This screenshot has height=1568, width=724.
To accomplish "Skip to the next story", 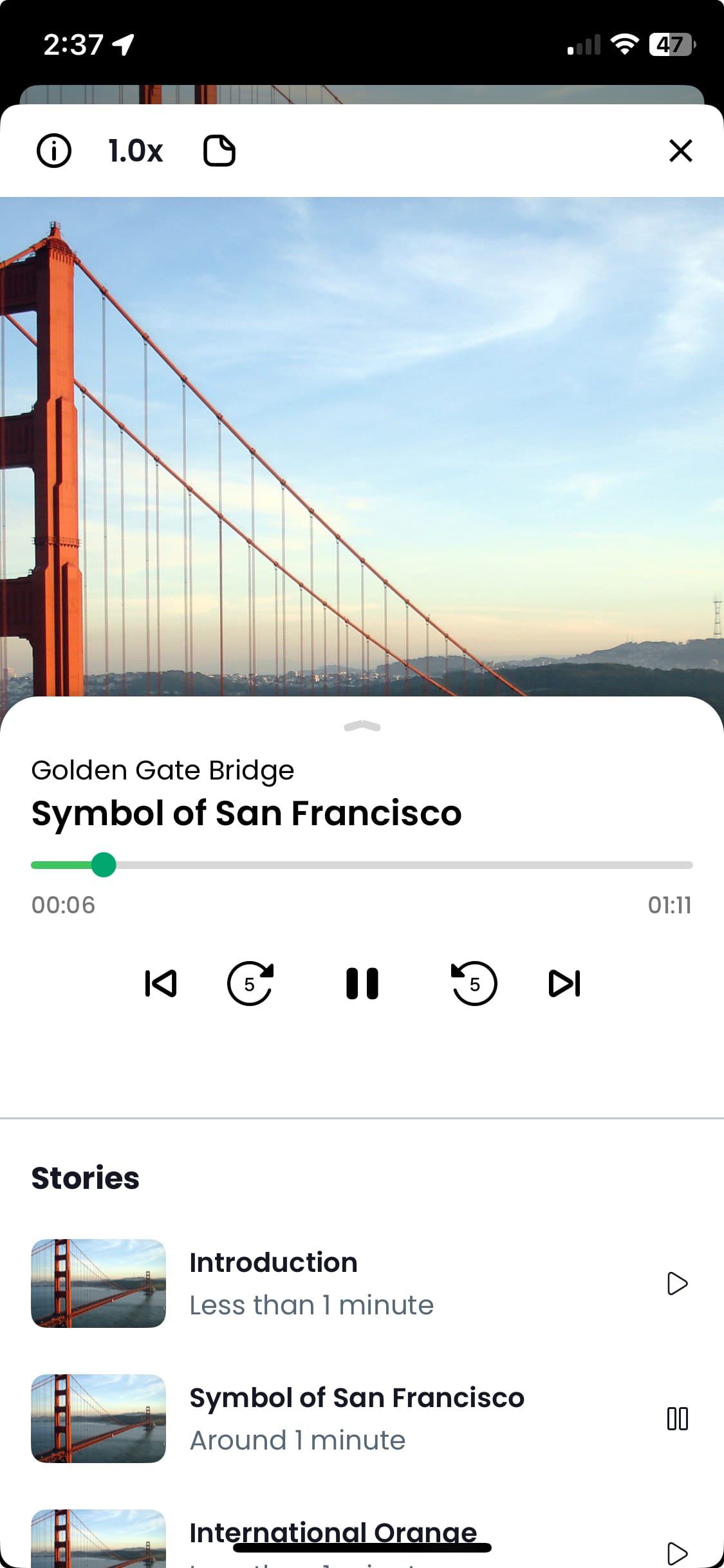I will (564, 984).
